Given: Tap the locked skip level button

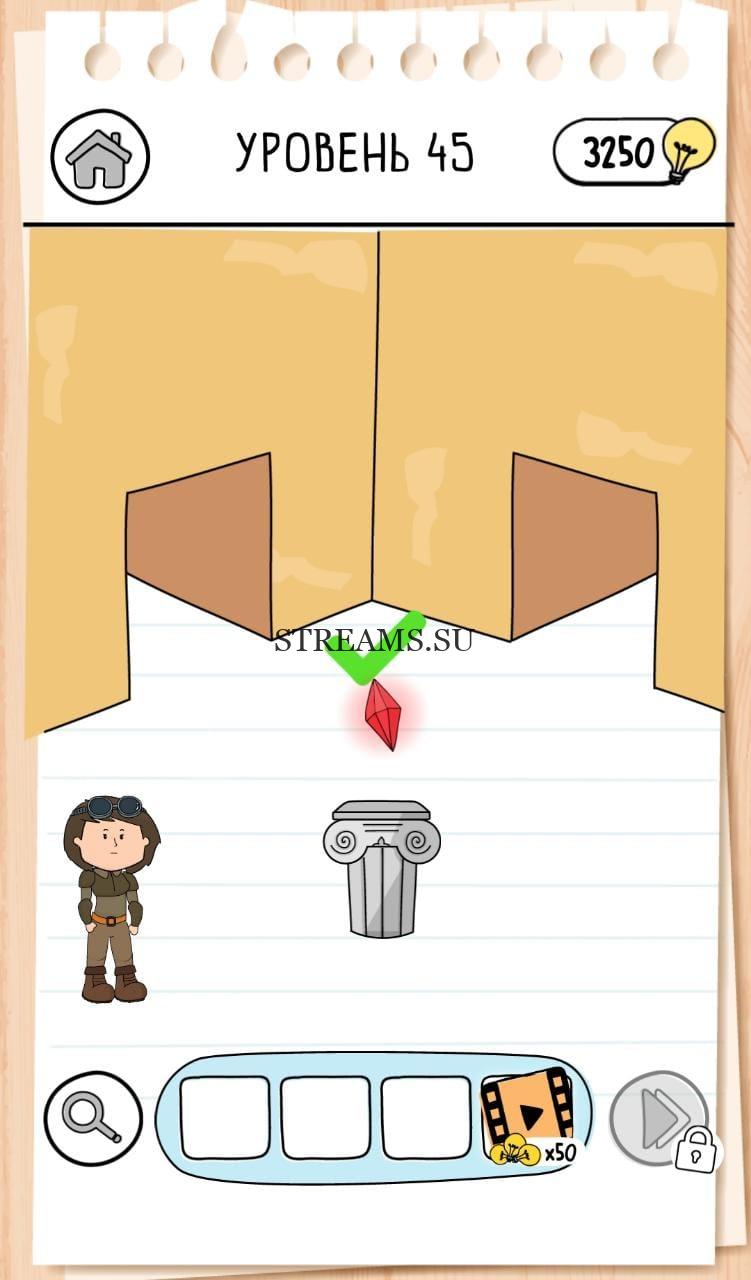Looking at the screenshot, I should pos(659,1118).
